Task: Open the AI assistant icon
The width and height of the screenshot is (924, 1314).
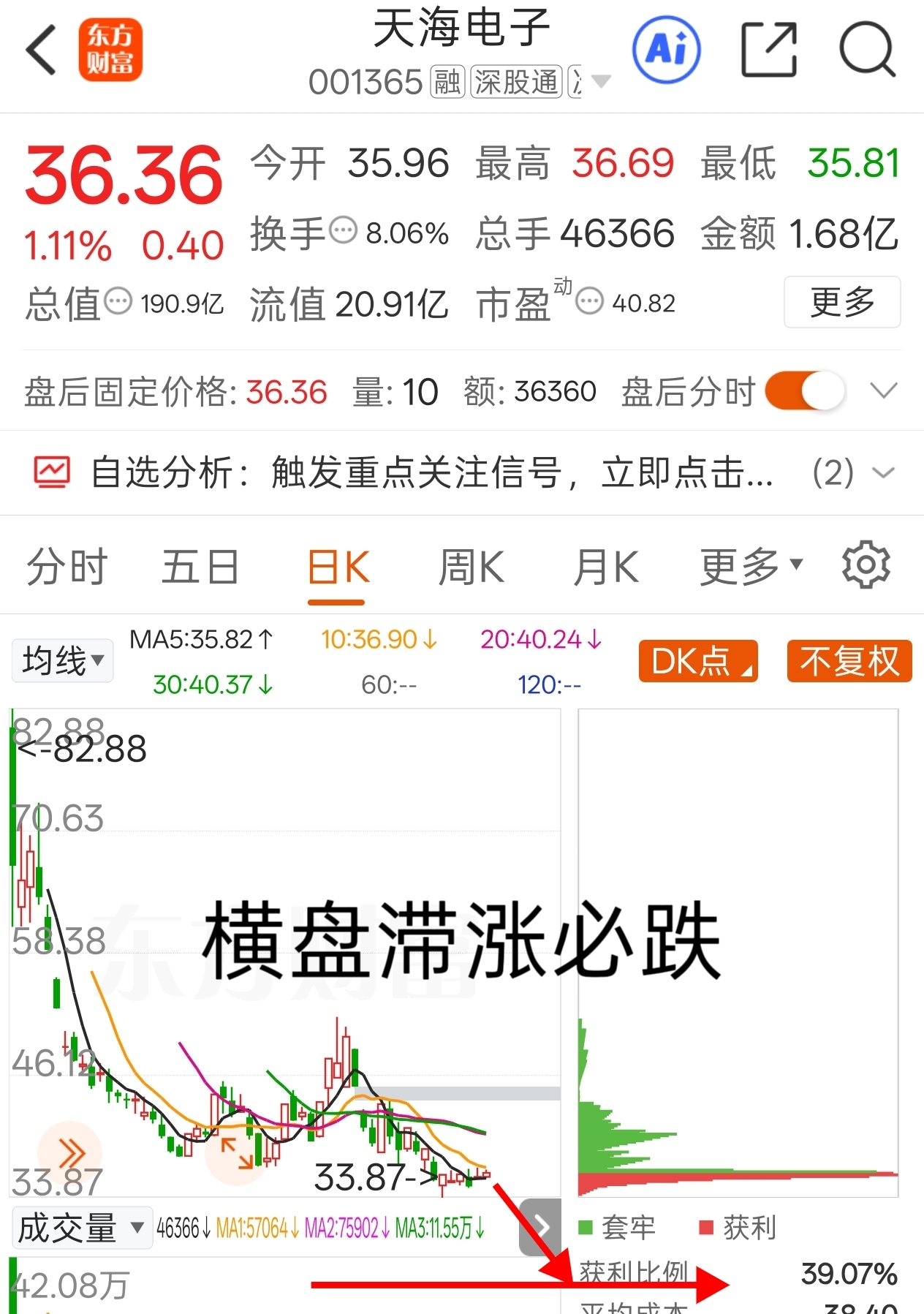Action: pyautogui.click(x=666, y=50)
